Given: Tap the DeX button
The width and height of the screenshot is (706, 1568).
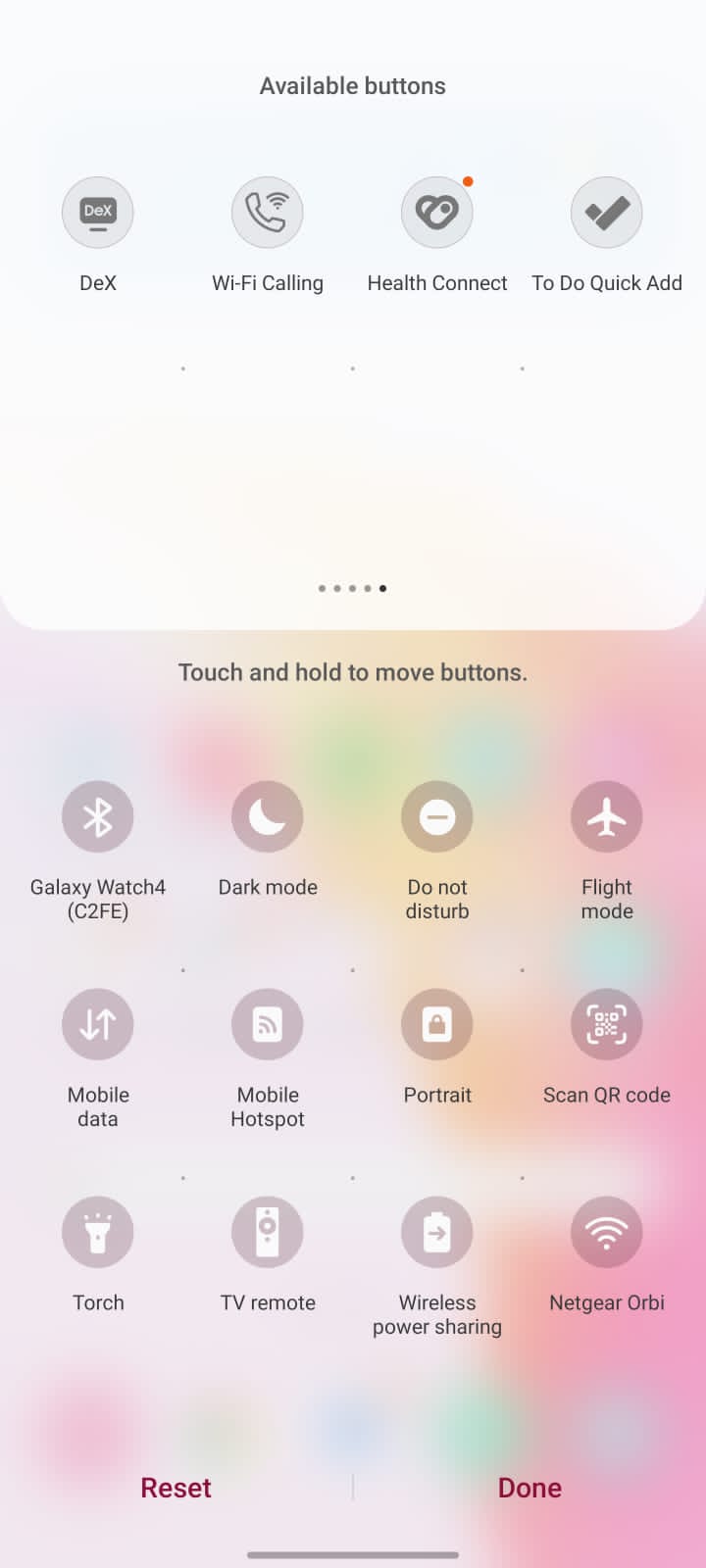Looking at the screenshot, I should click(98, 213).
